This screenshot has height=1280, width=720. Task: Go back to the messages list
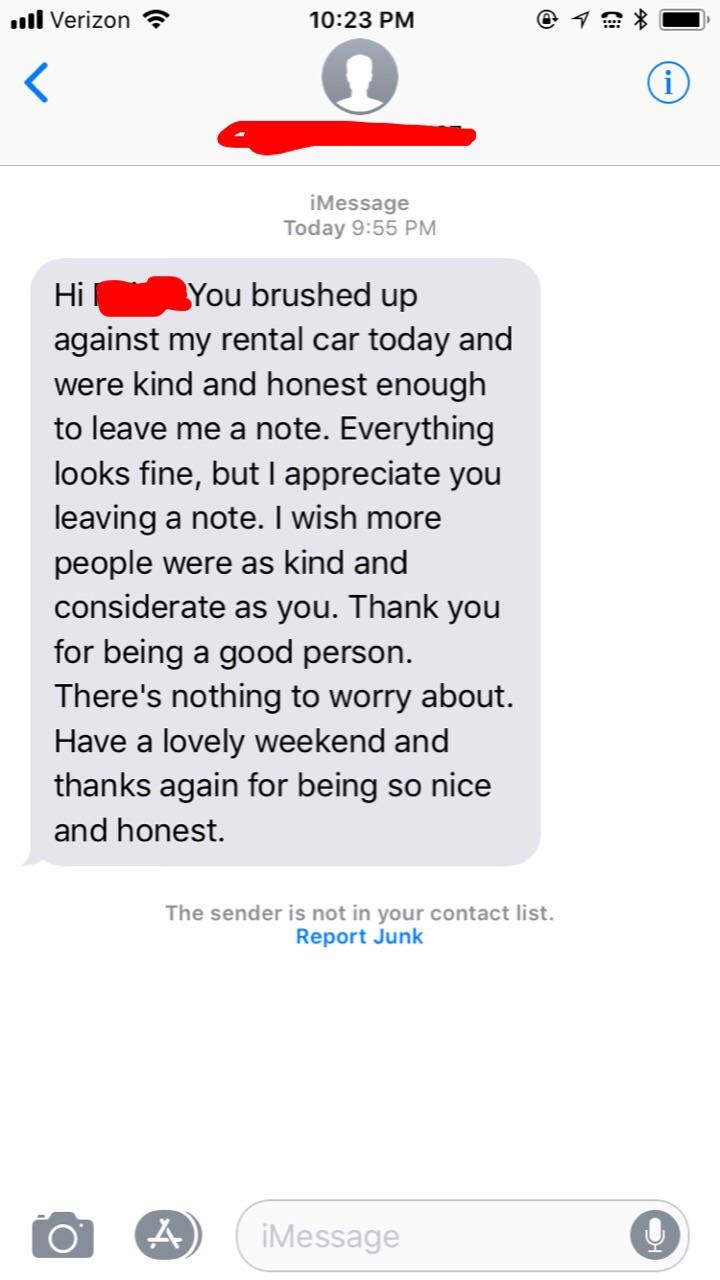click(36, 83)
